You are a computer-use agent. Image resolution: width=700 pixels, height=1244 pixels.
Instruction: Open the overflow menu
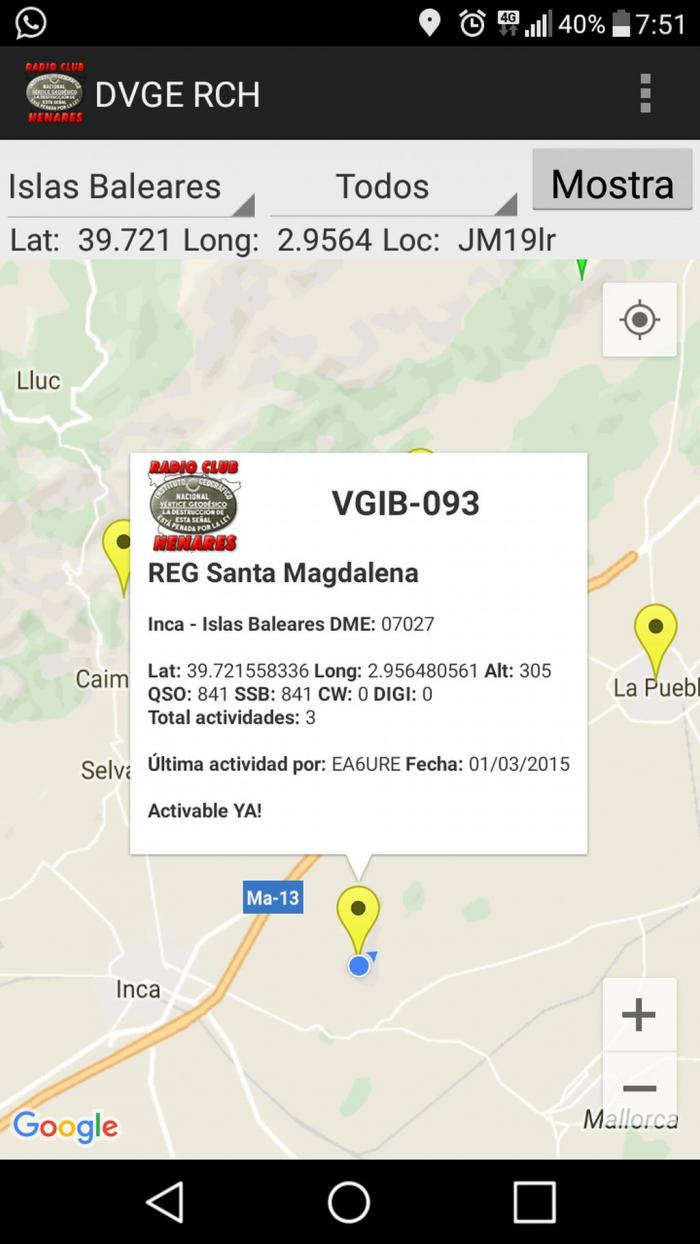[645, 93]
